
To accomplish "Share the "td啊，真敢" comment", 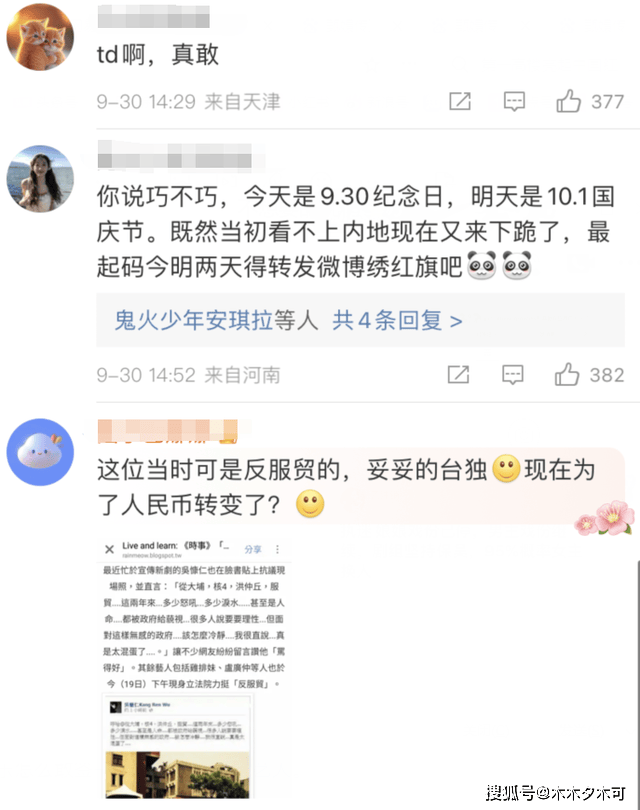I will (460, 101).
